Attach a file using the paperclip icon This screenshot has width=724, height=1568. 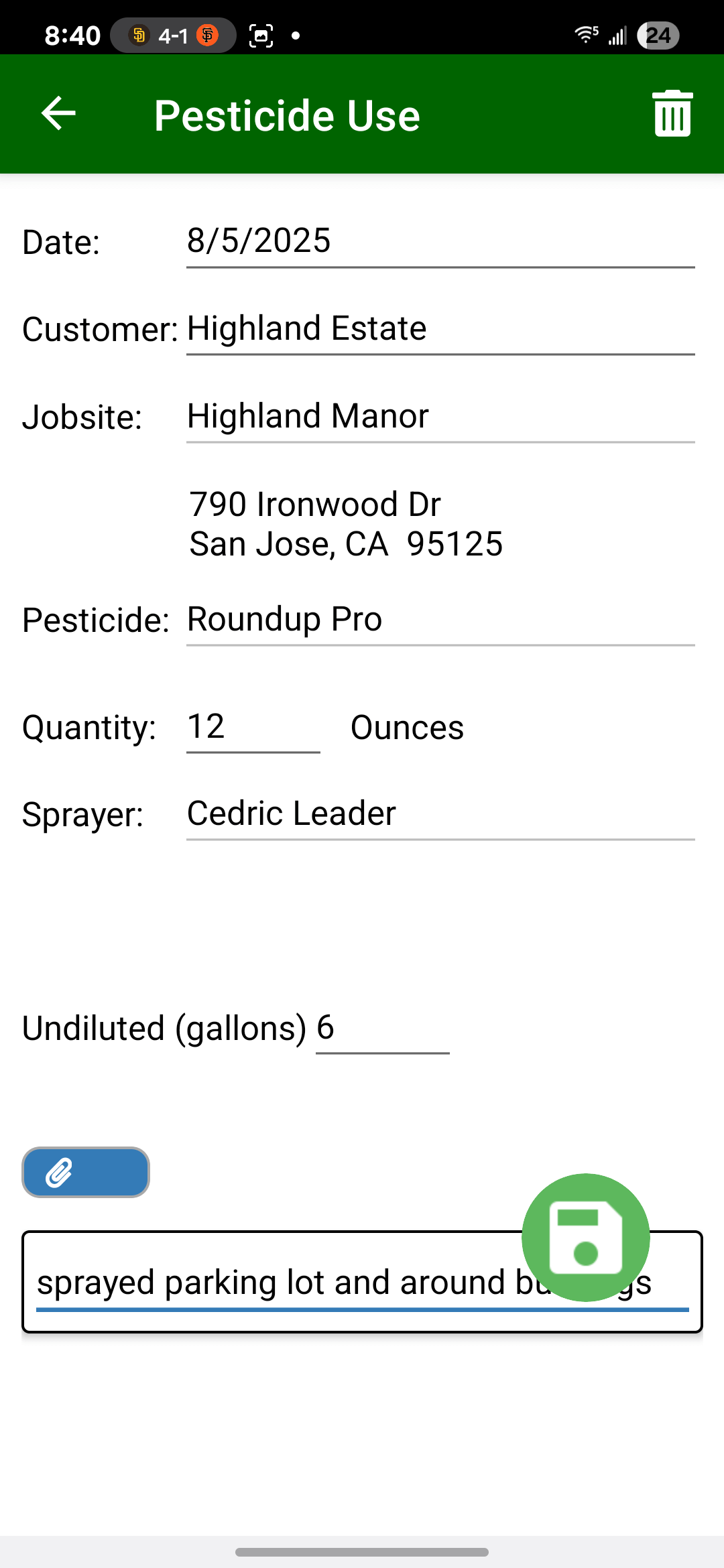click(x=85, y=1172)
